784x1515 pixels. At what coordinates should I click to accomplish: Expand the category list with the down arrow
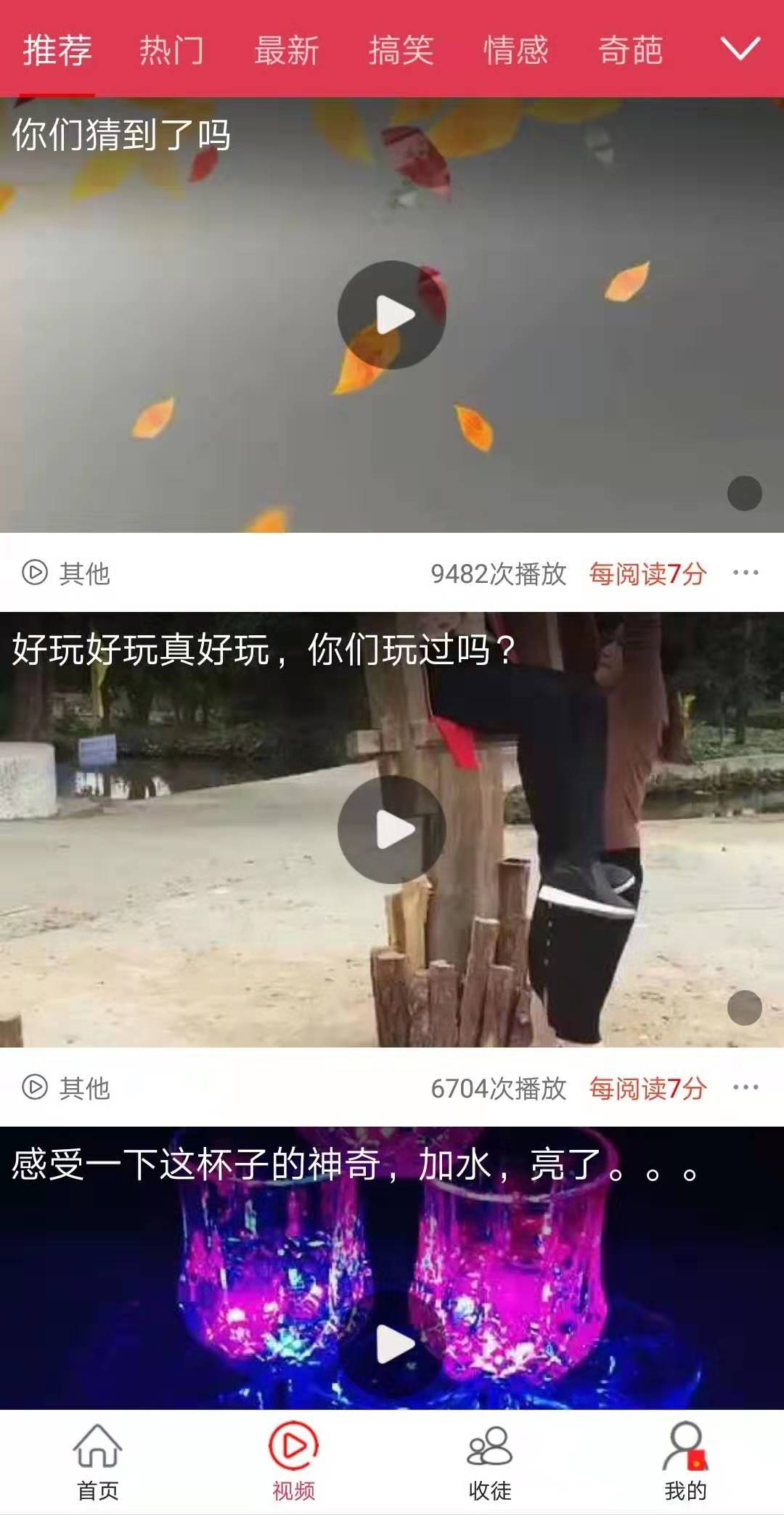click(x=740, y=49)
